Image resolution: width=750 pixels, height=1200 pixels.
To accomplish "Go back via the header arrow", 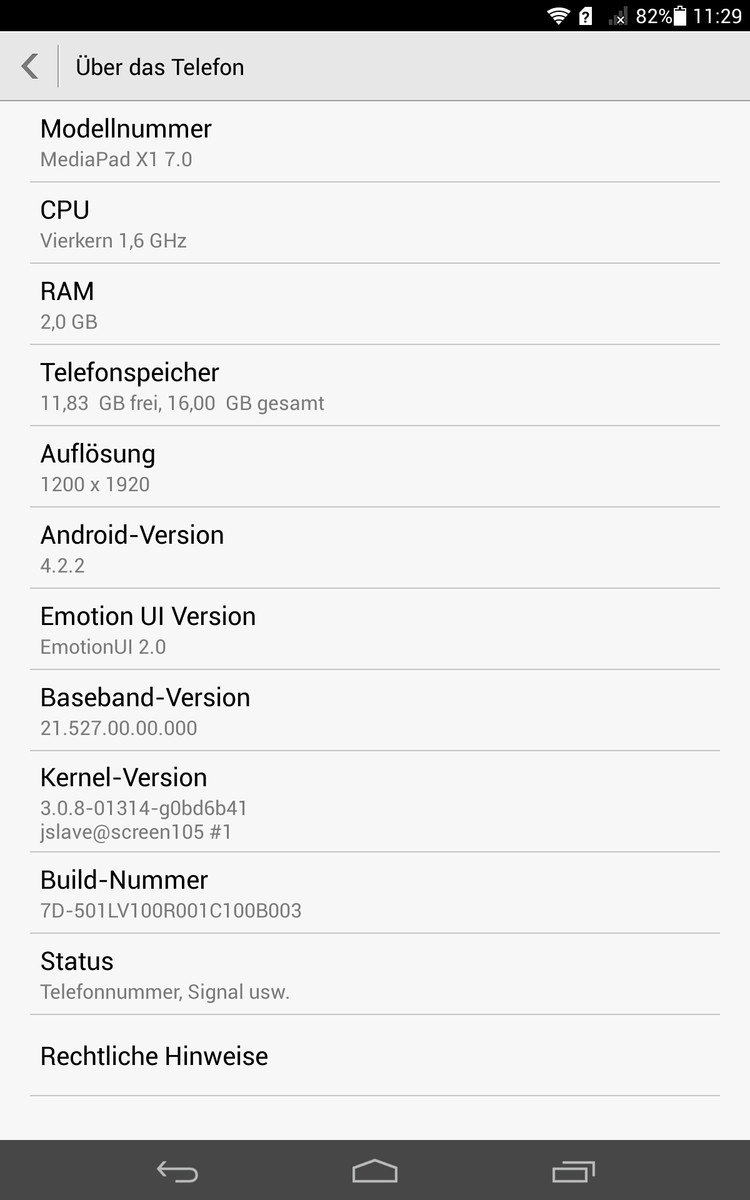I will click(x=30, y=67).
